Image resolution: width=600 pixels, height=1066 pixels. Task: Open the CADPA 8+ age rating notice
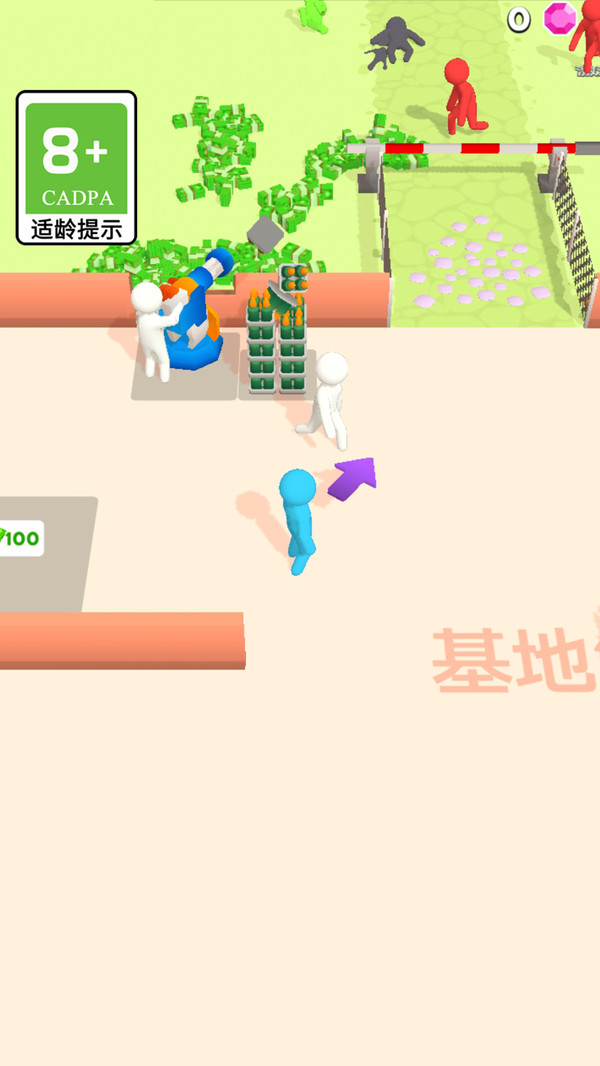pos(76,168)
